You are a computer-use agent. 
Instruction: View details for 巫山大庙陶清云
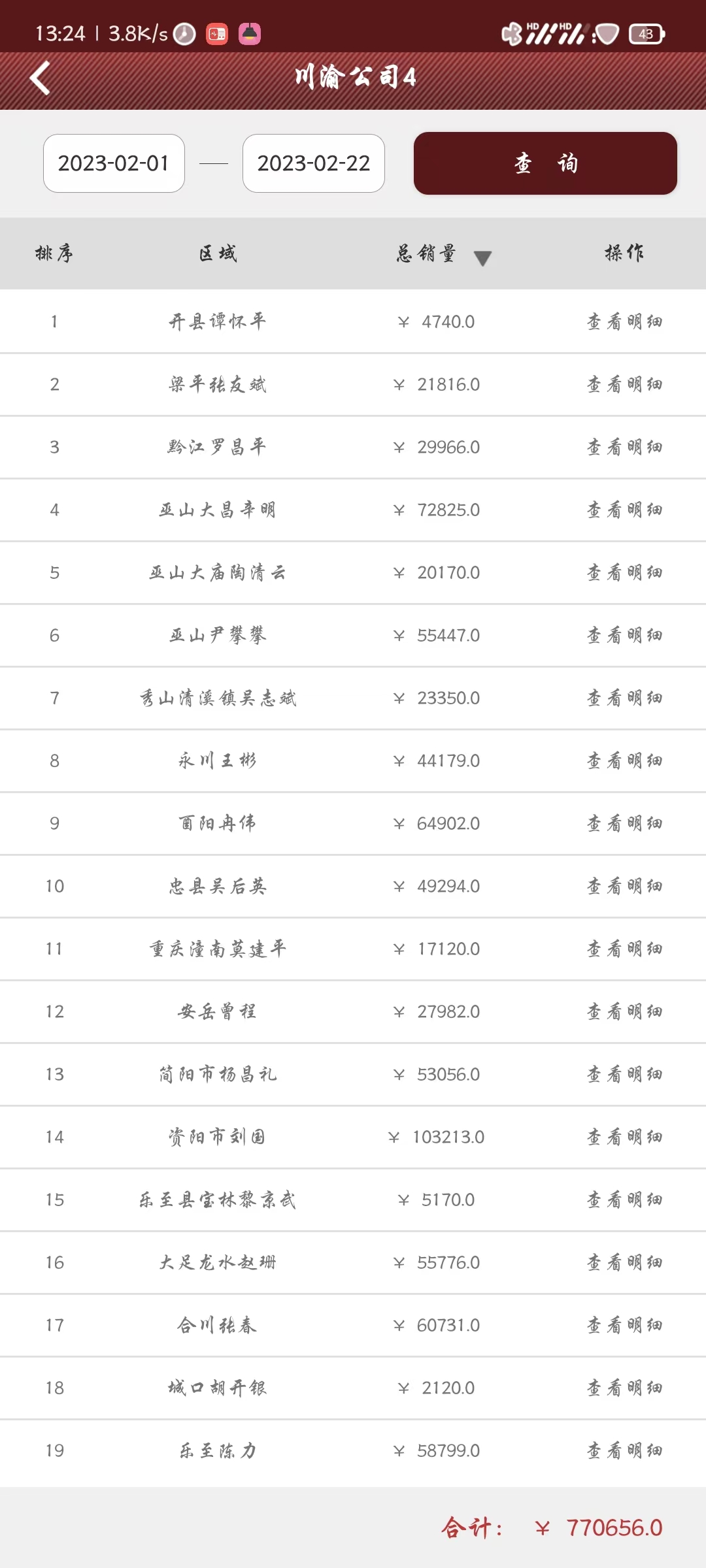[x=624, y=572]
